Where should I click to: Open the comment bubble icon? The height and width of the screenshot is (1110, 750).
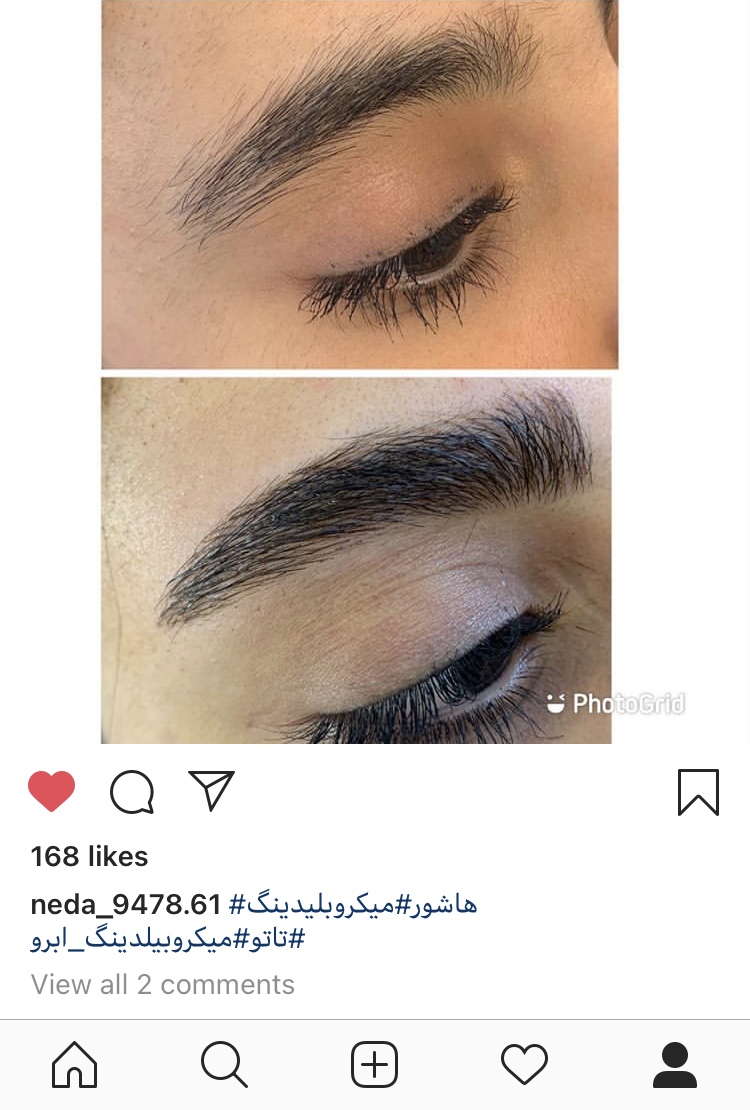(x=131, y=793)
